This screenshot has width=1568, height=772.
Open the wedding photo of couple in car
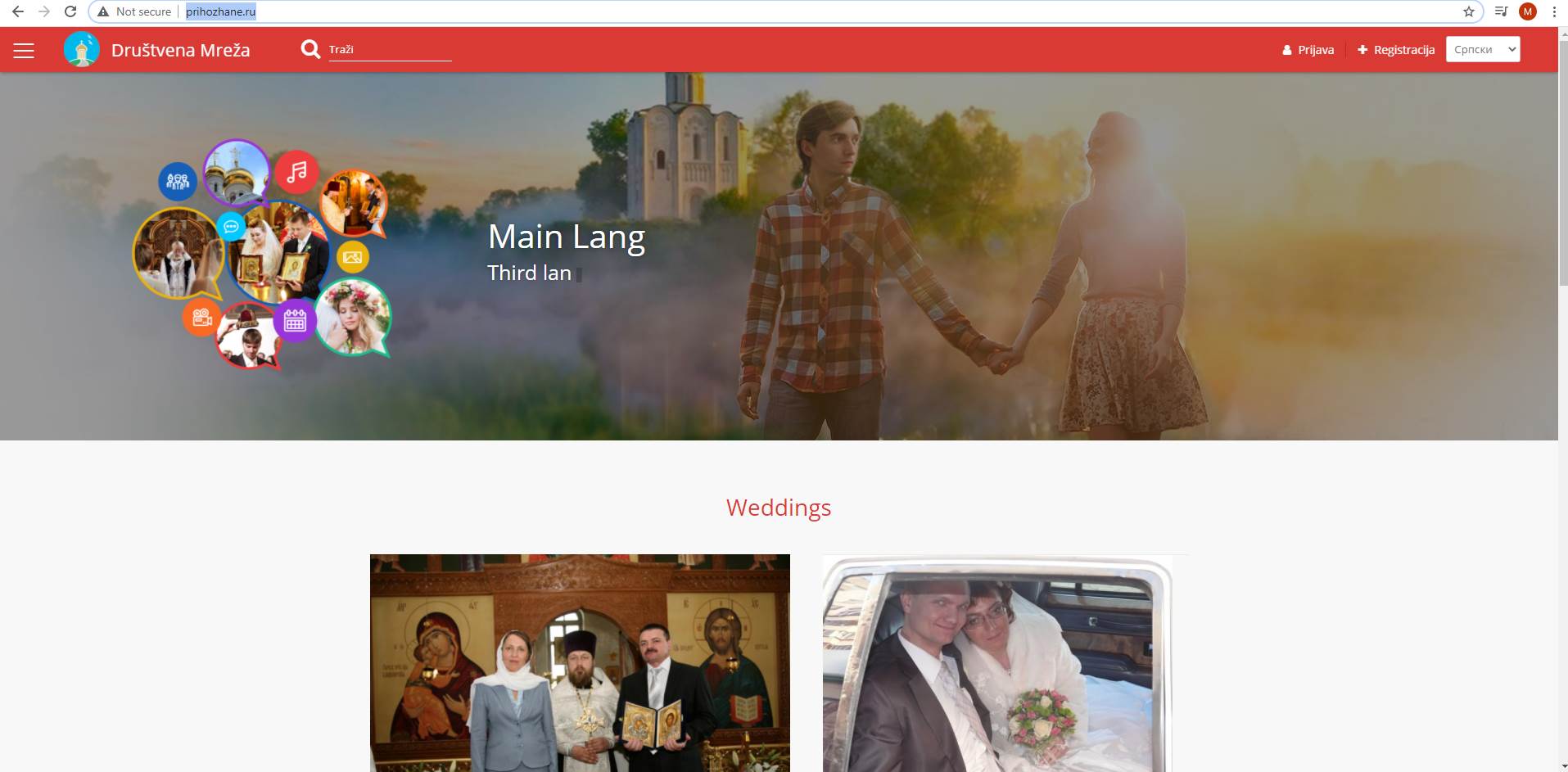click(x=996, y=664)
